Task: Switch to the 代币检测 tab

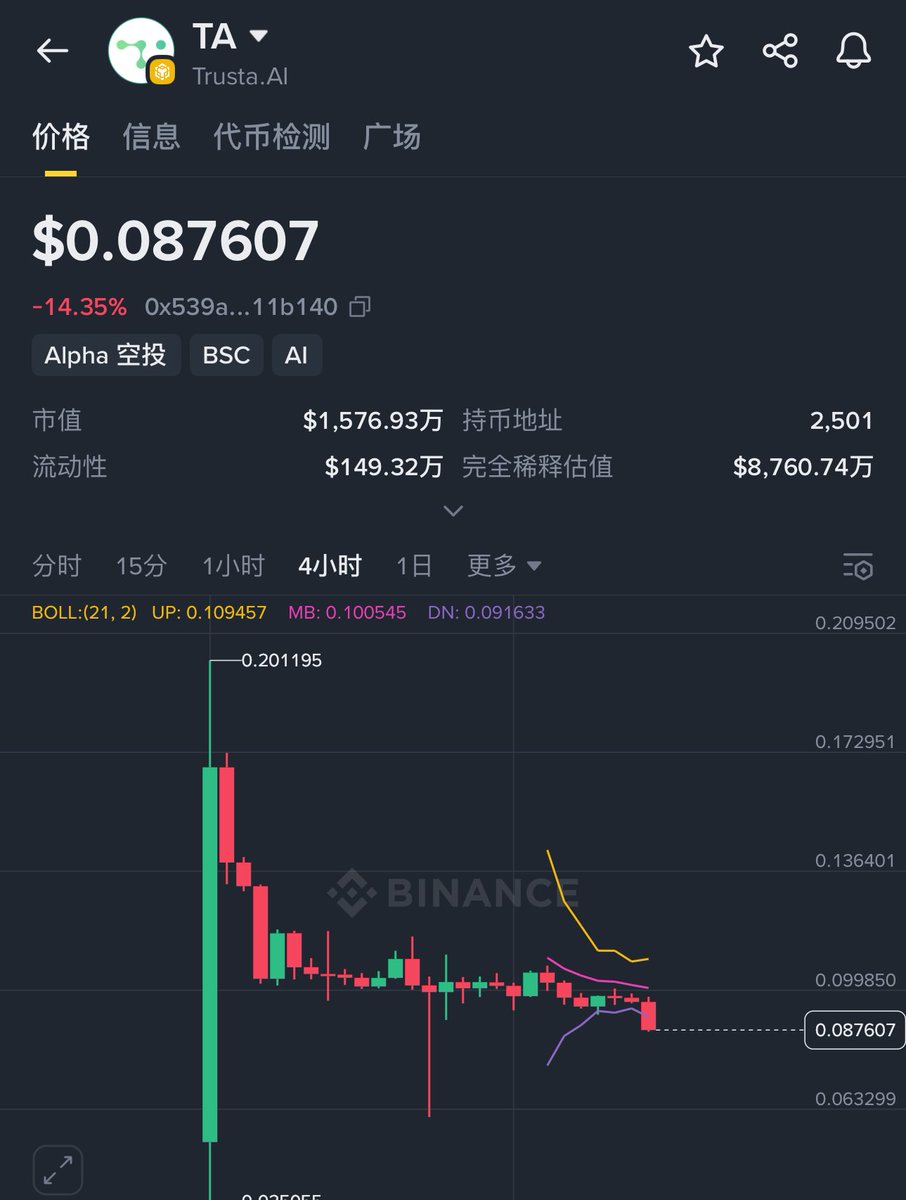Action: click(271, 137)
